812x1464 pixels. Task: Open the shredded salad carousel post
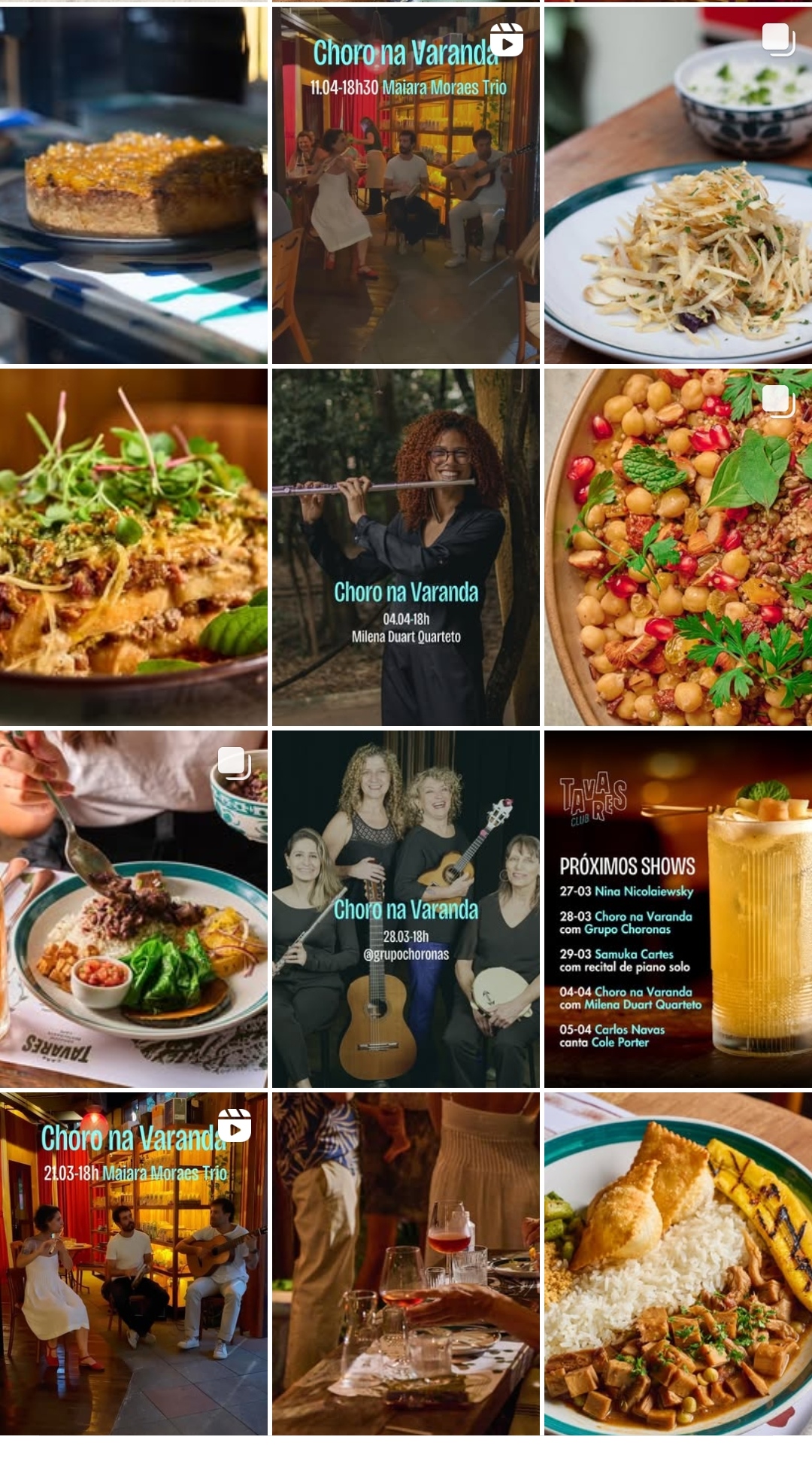coord(678,185)
